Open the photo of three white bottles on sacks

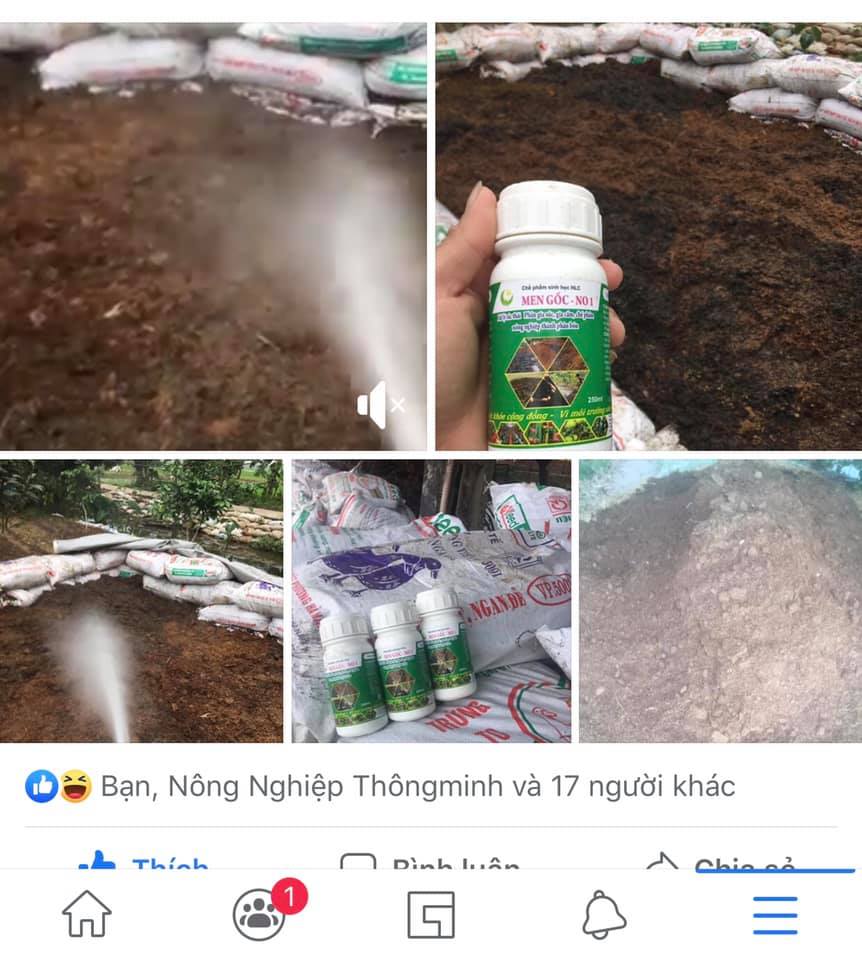(x=431, y=600)
